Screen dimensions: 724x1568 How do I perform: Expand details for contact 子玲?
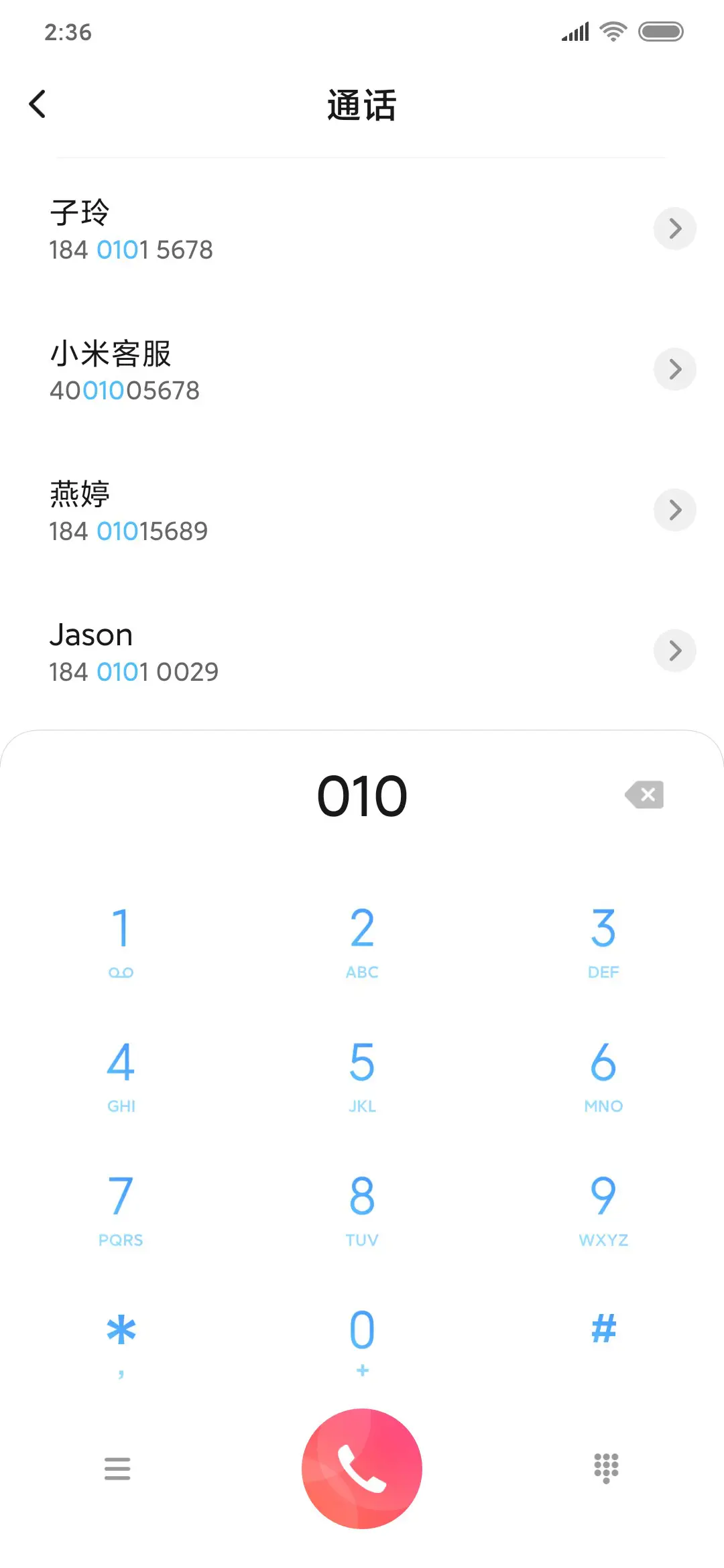click(x=675, y=228)
